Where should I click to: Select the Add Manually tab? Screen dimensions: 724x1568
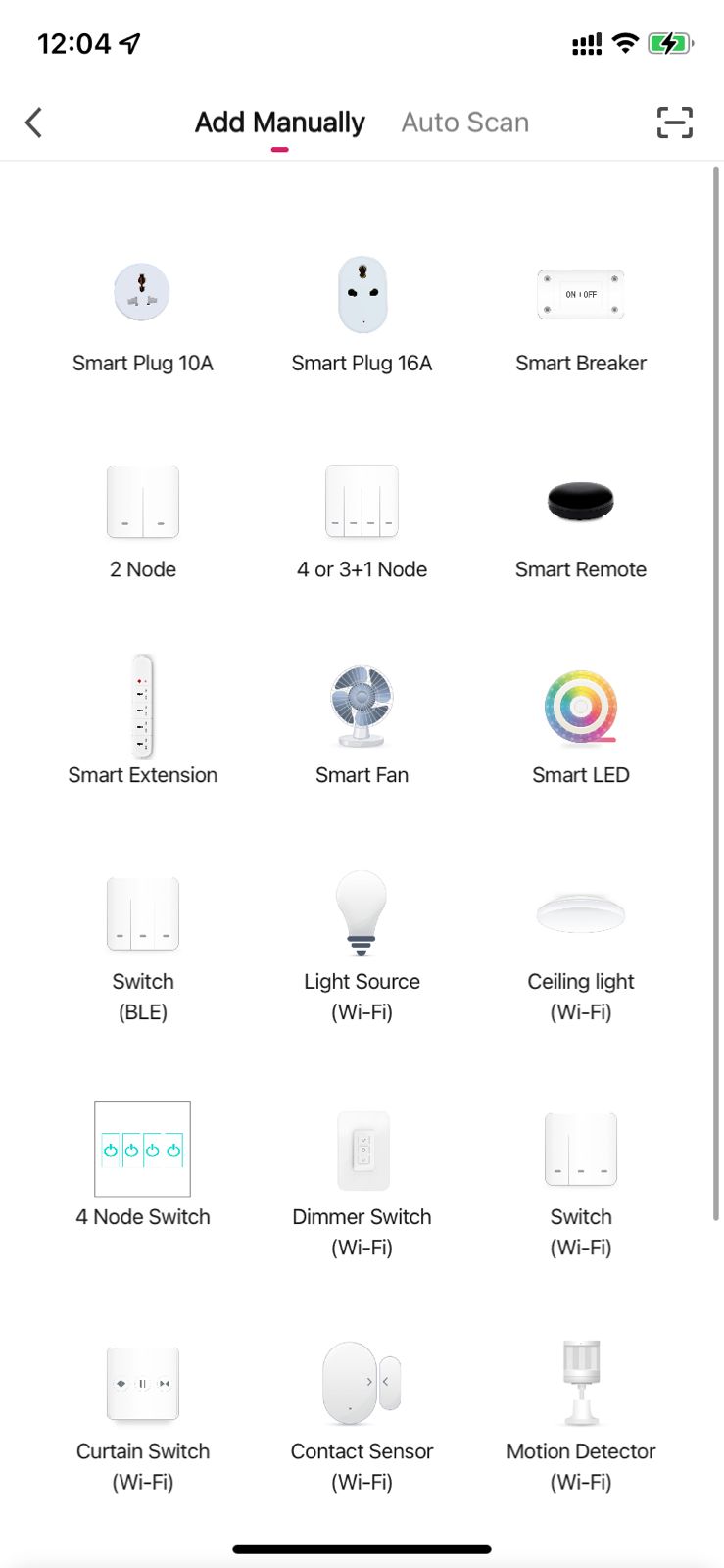pos(280,122)
